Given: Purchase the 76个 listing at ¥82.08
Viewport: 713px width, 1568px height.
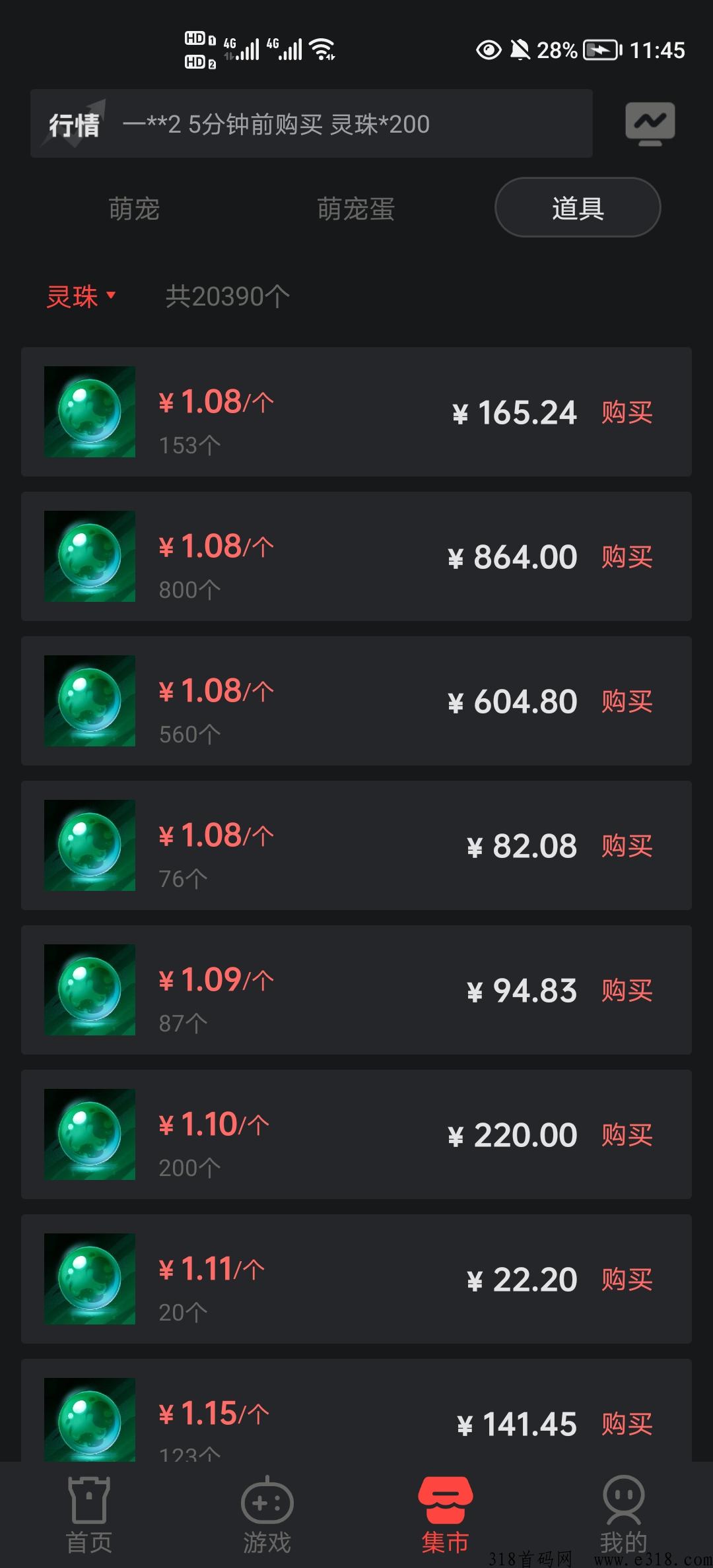Looking at the screenshot, I should 627,846.
